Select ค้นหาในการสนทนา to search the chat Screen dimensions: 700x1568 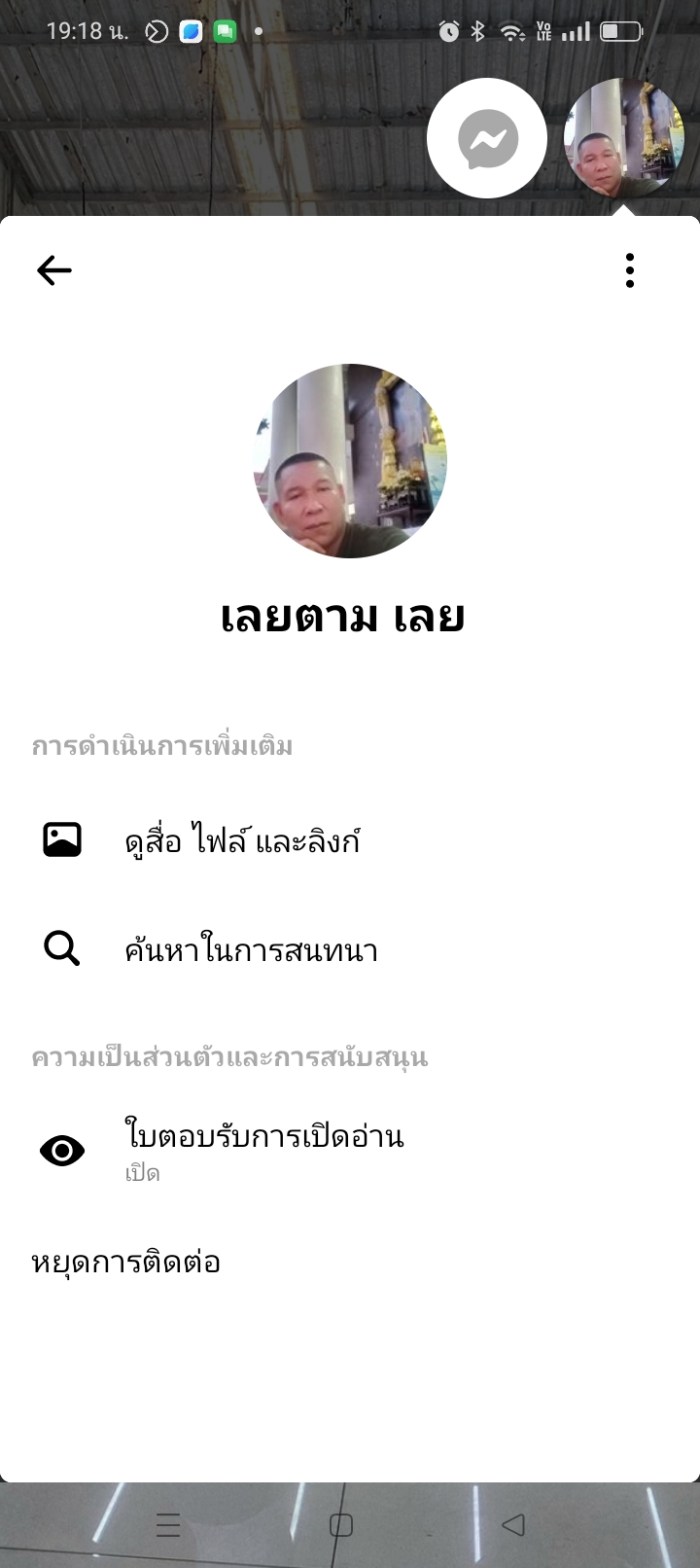(x=251, y=948)
